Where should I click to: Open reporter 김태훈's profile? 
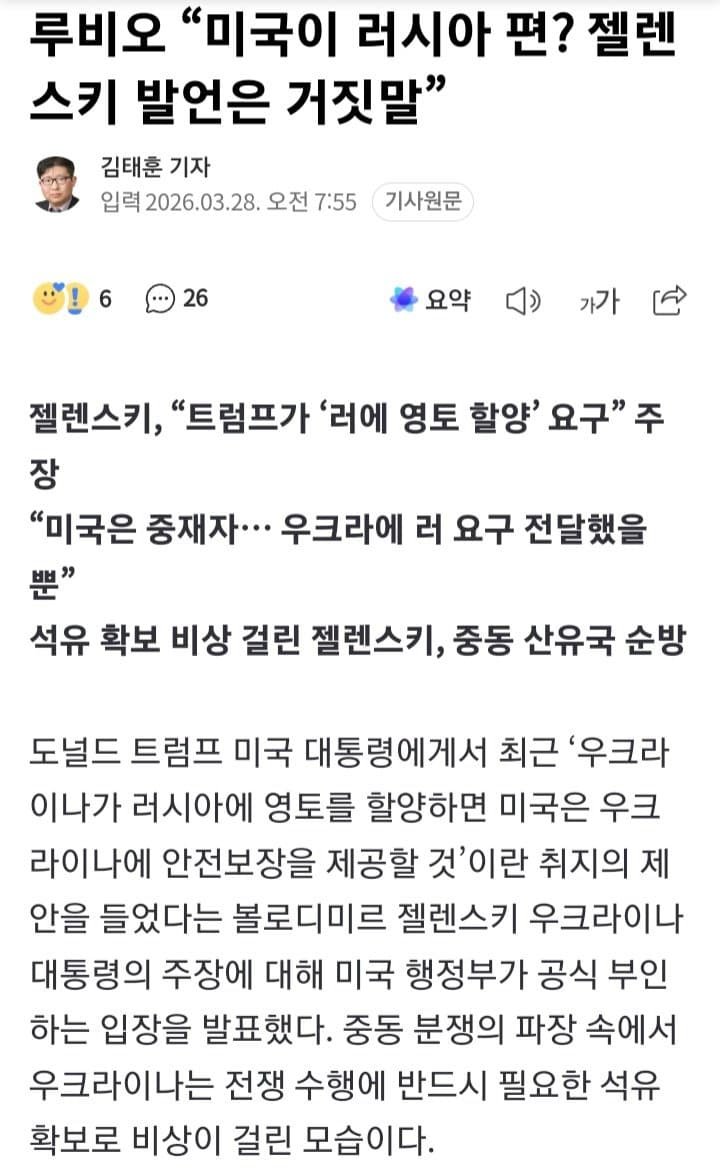(x=155, y=166)
